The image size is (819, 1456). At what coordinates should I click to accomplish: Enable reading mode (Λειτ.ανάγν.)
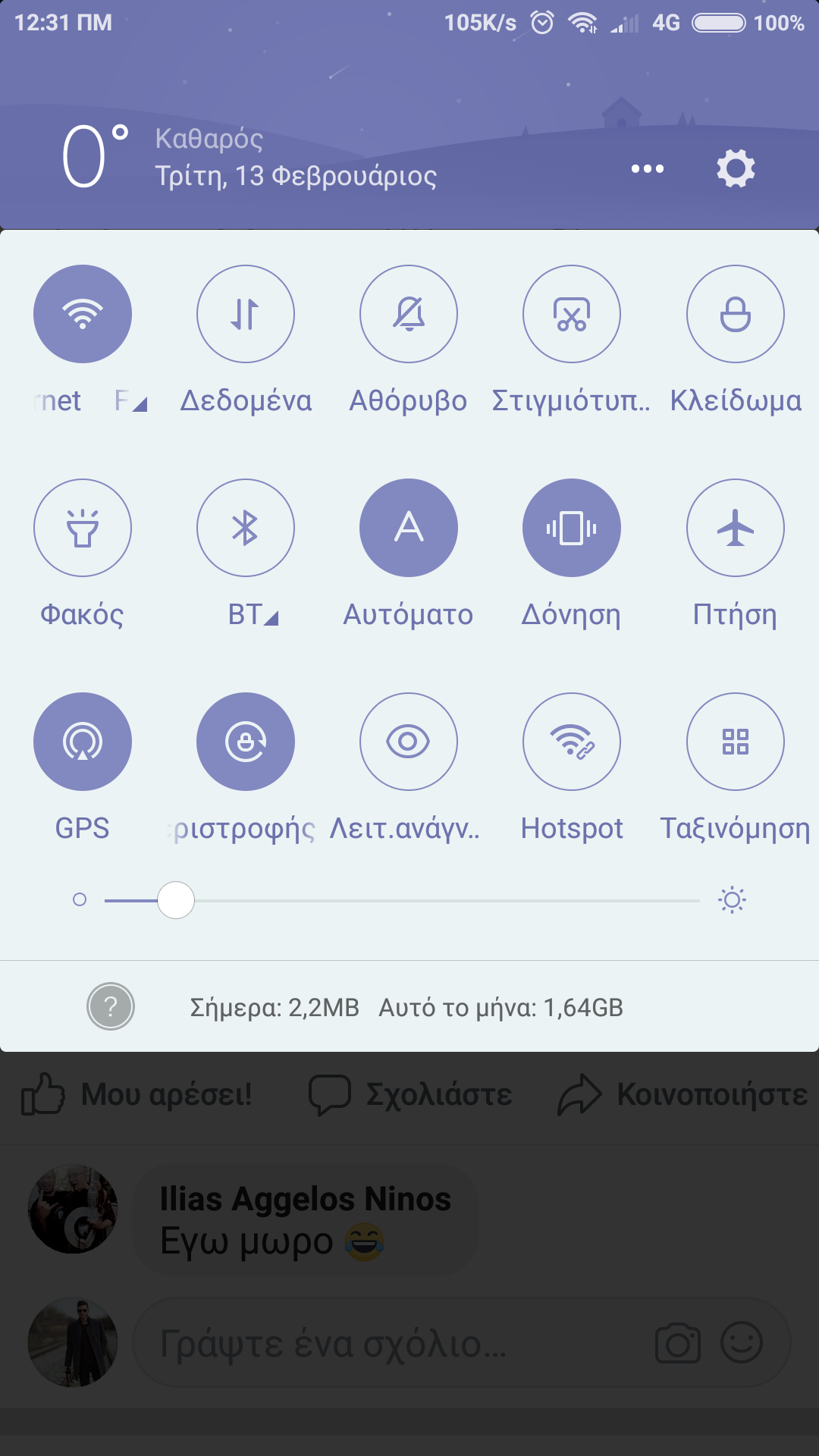point(409,742)
